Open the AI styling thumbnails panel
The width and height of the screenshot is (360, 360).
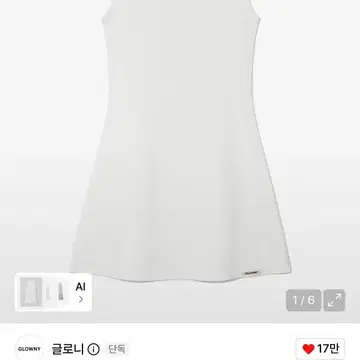[x=53, y=292]
